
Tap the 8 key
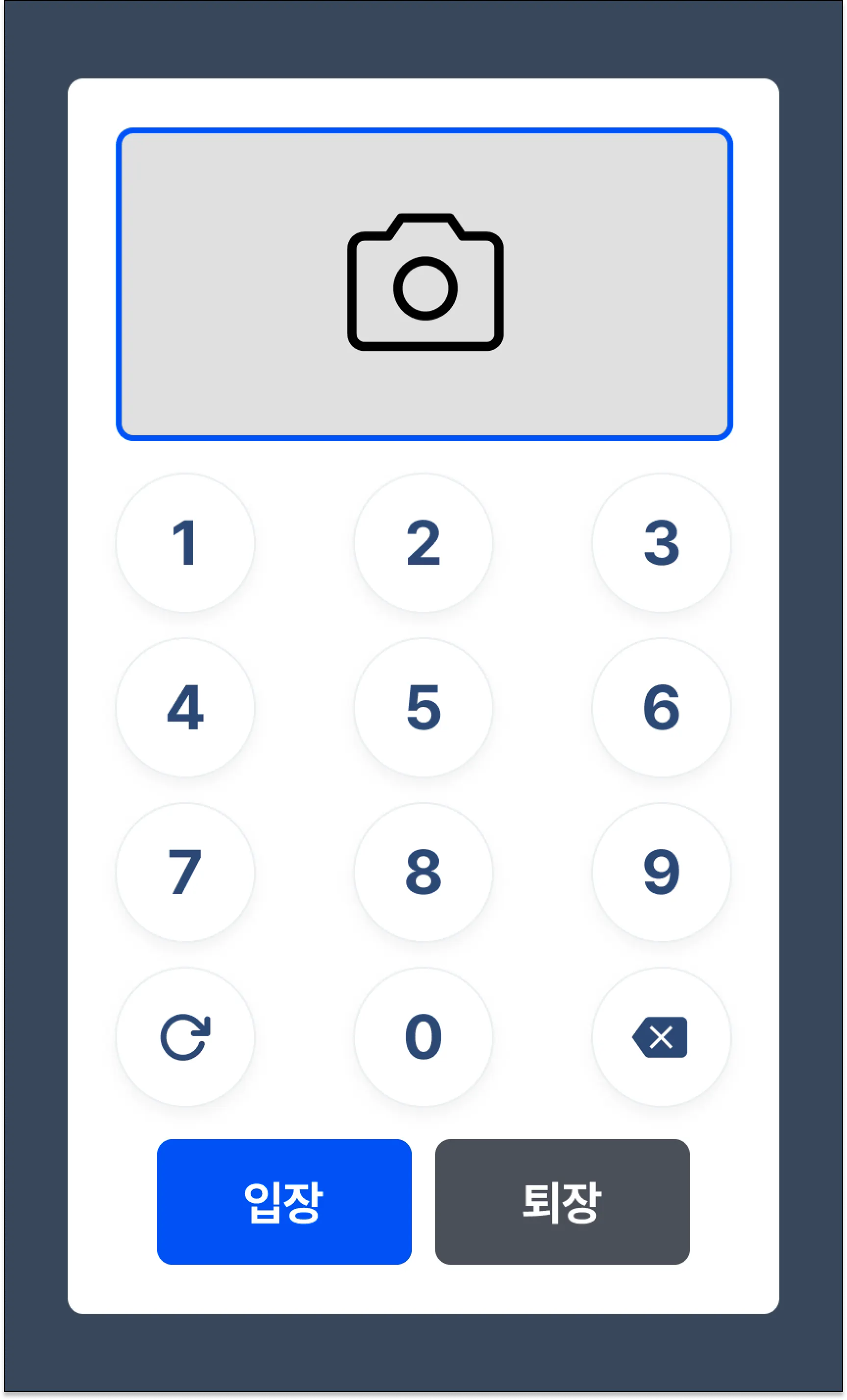(x=423, y=872)
